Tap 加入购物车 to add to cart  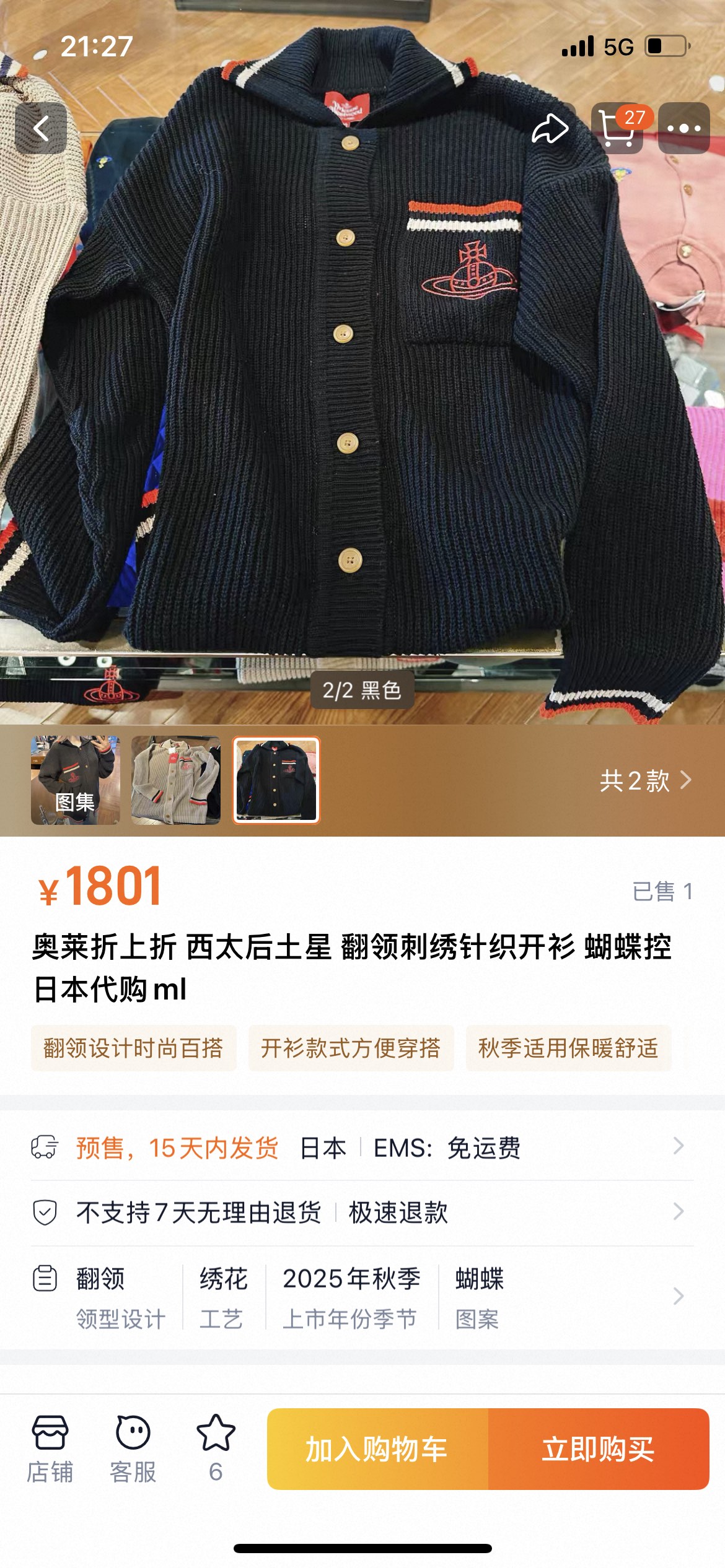pos(377,1448)
